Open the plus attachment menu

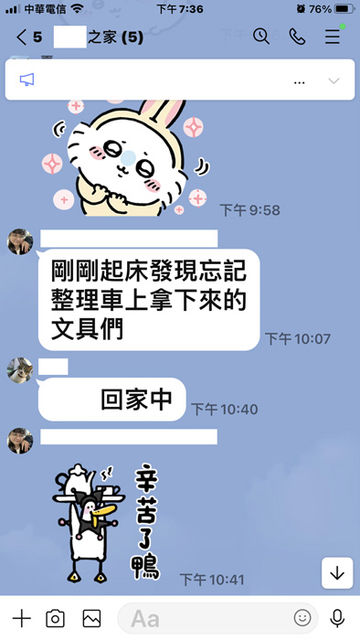(22, 618)
